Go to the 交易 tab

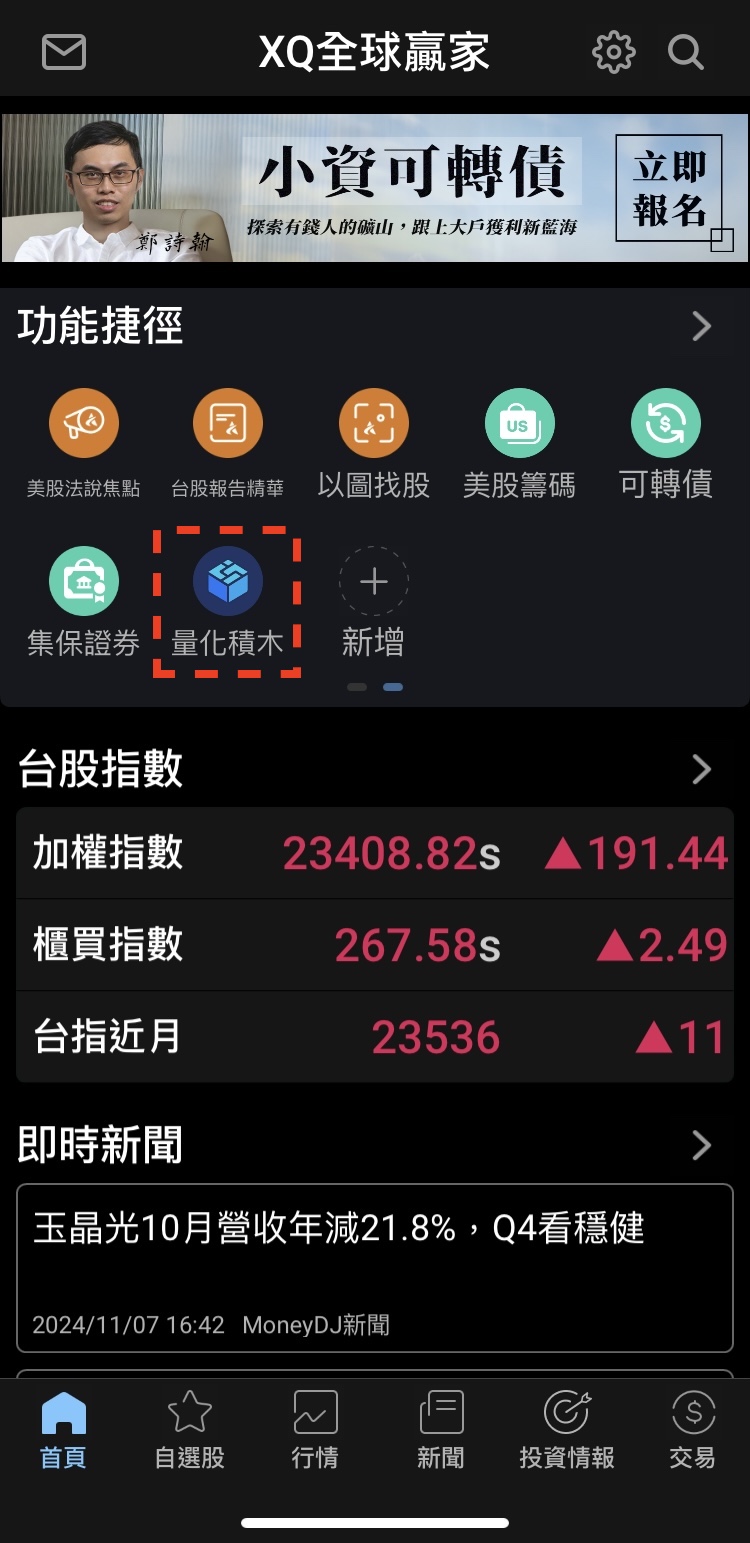(692, 1430)
